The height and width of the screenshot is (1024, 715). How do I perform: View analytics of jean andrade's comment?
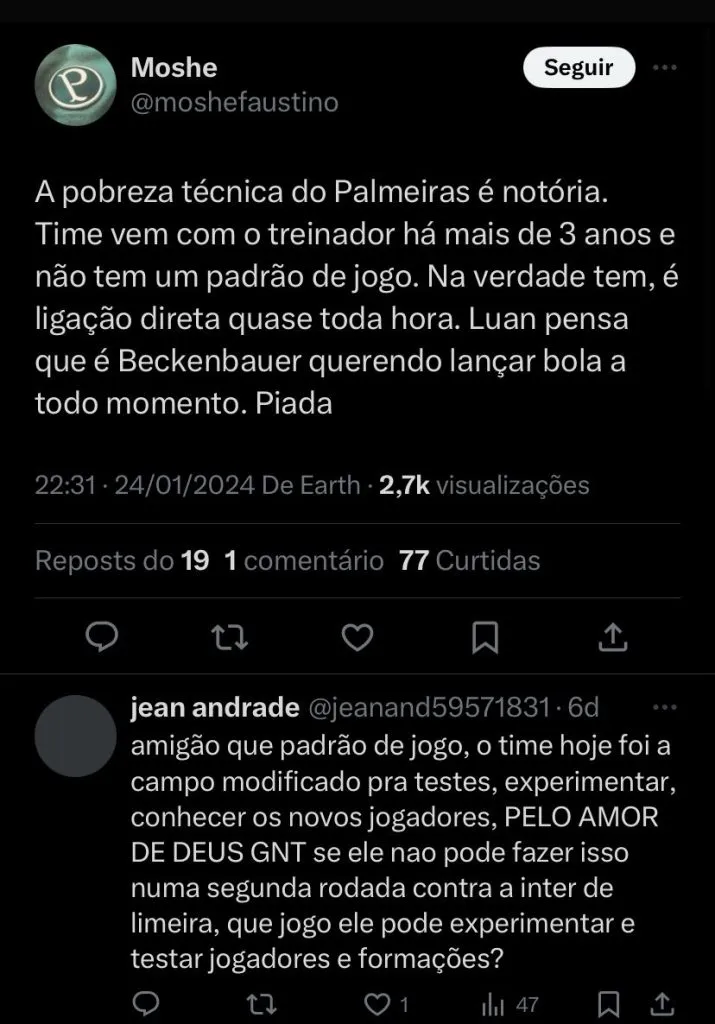[x=495, y=1002]
